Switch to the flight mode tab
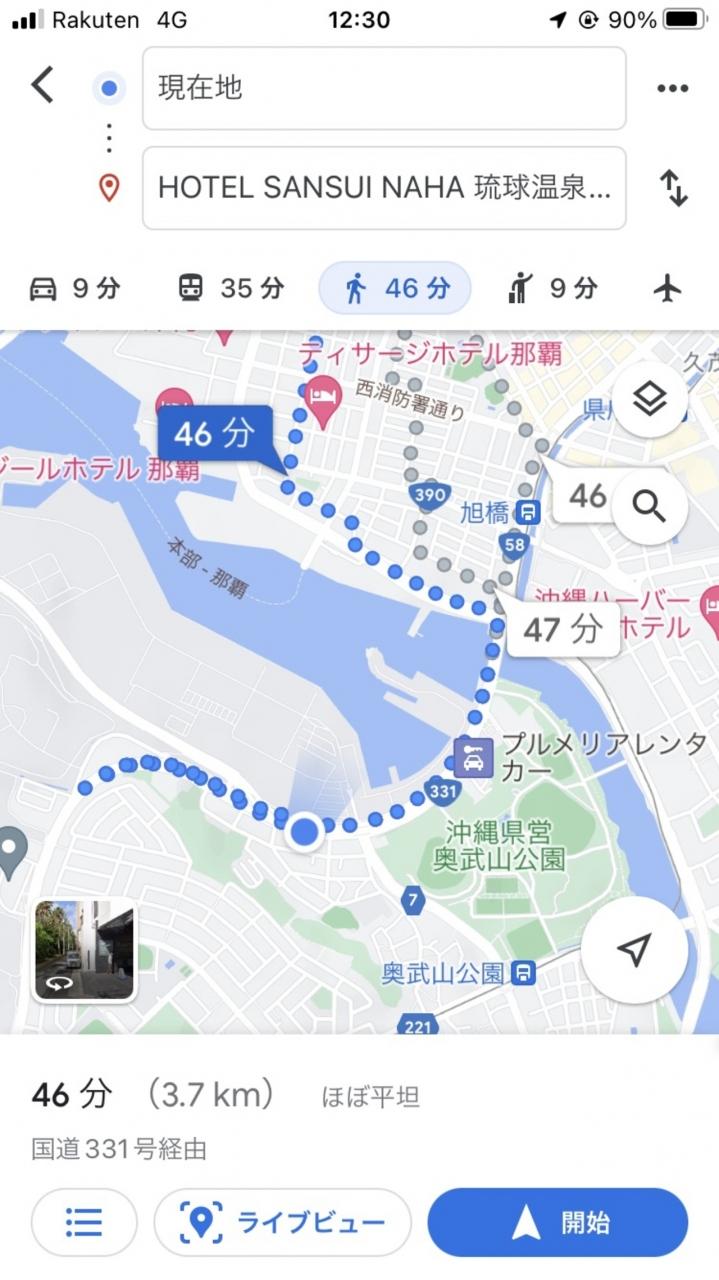Image resolution: width=719 pixels, height=1280 pixels. click(x=667, y=289)
